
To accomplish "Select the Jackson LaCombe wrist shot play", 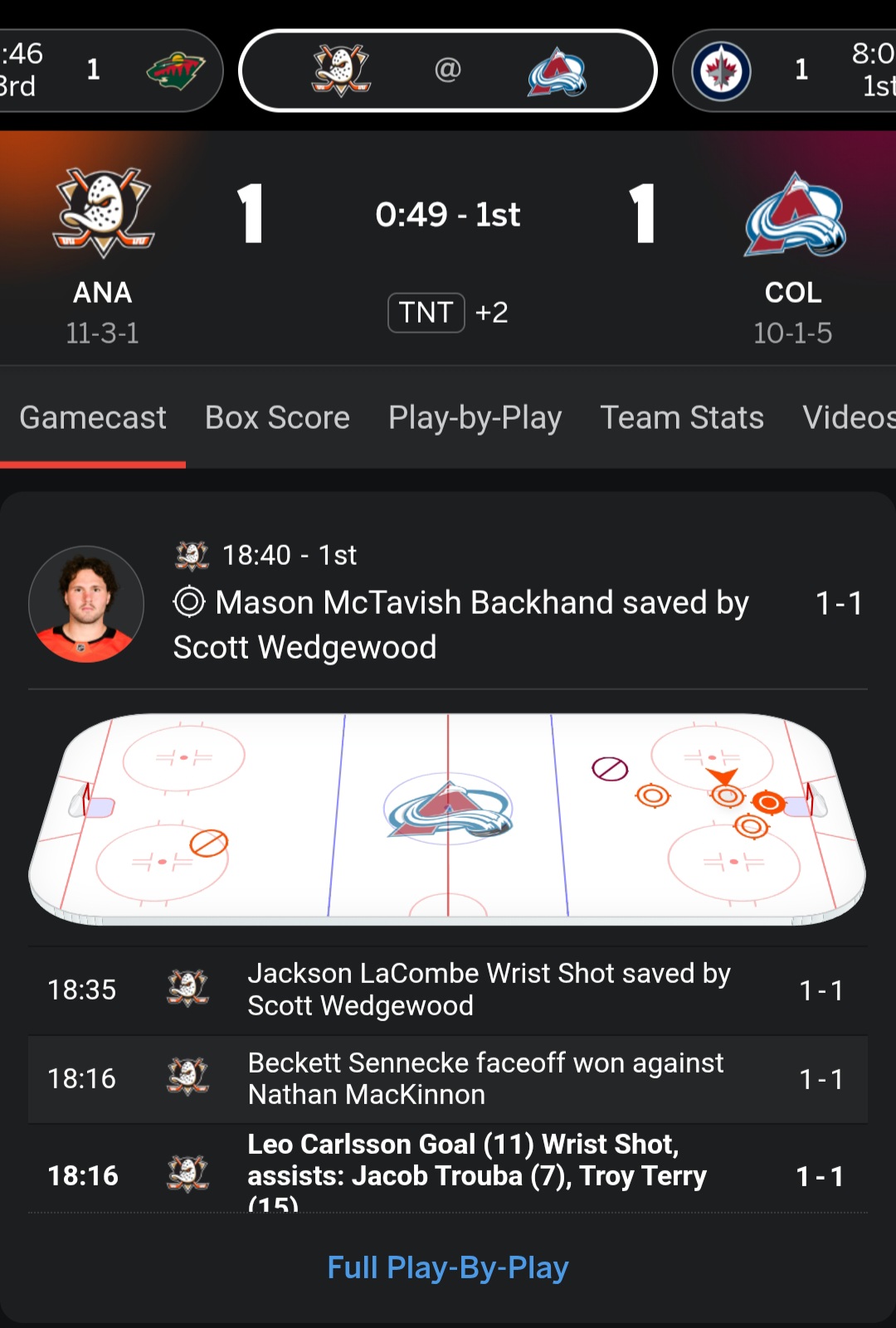I will tap(448, 990).
